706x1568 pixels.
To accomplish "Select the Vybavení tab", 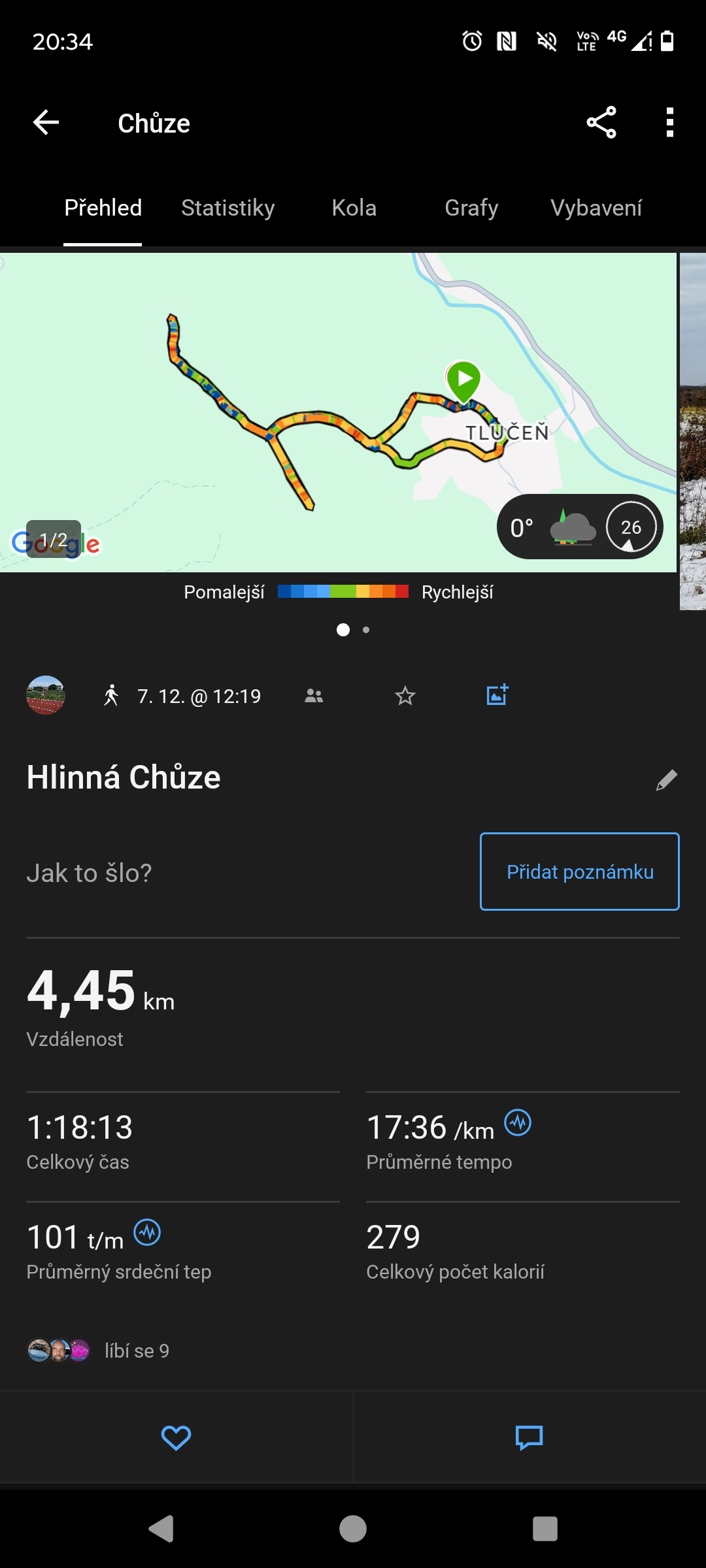I will (x=596, y=208).
